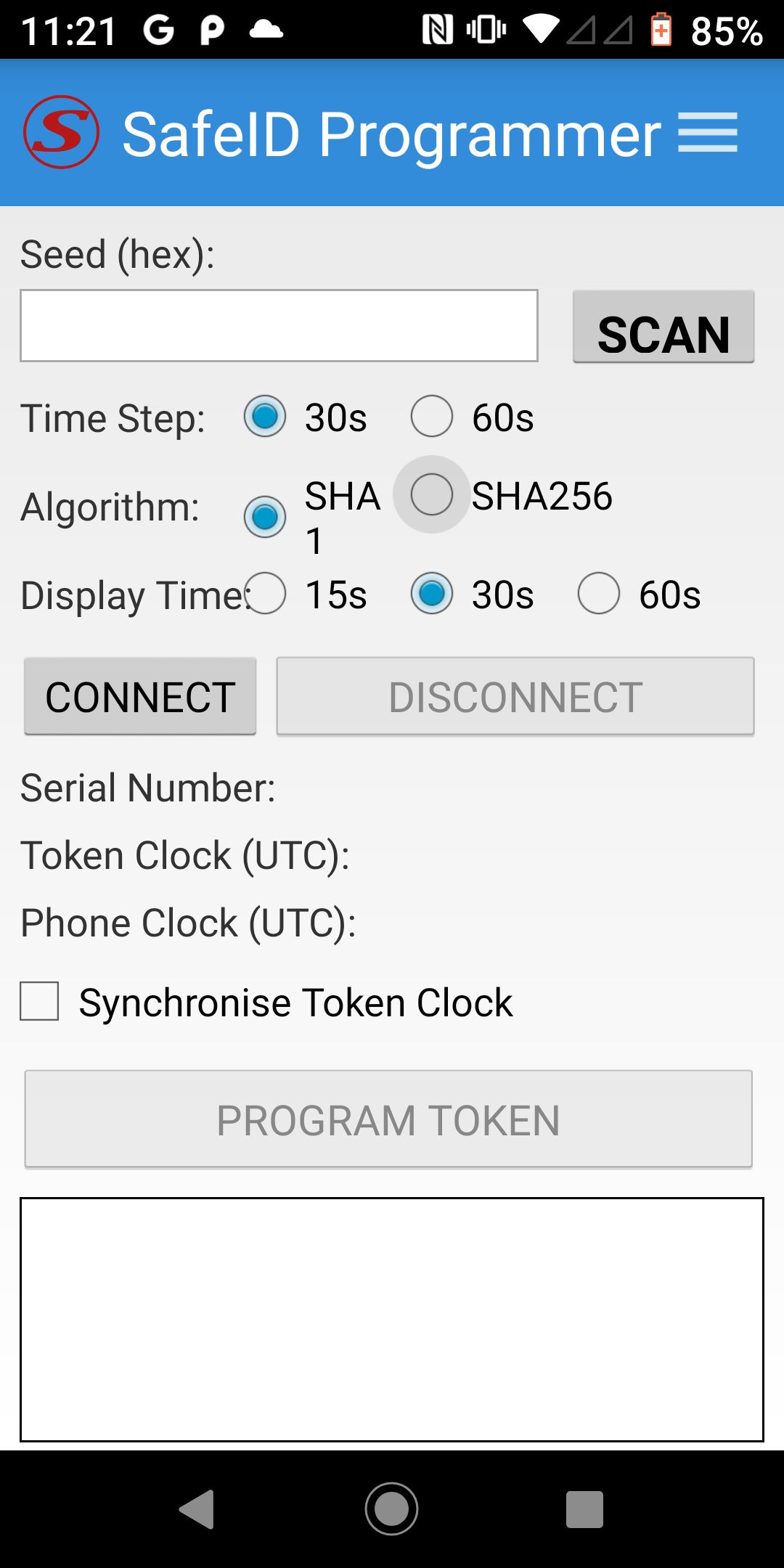Set Display Time to 30s
The height and width of the screenshot is (1568, 784).
(x=432, y=594)
